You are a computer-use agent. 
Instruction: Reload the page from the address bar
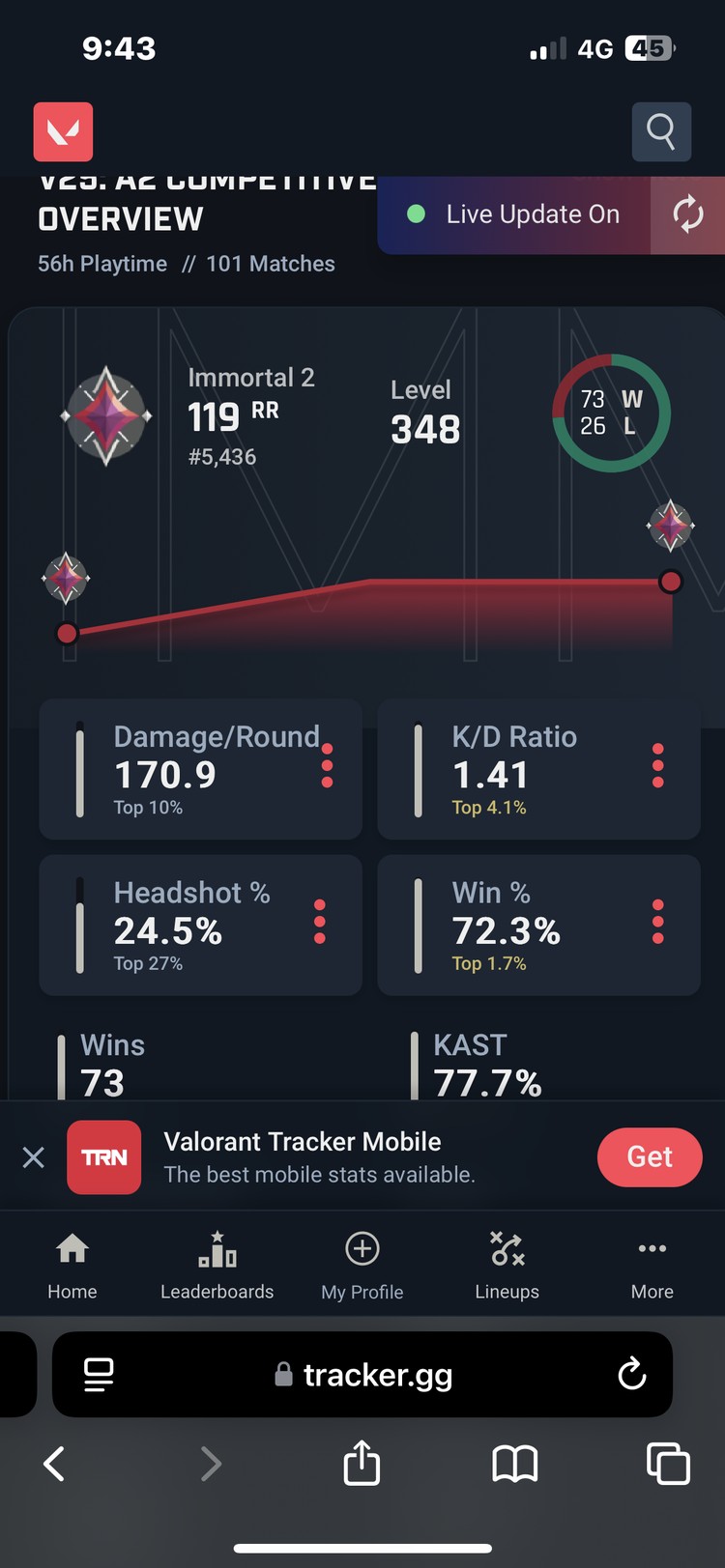point(631,1374)
